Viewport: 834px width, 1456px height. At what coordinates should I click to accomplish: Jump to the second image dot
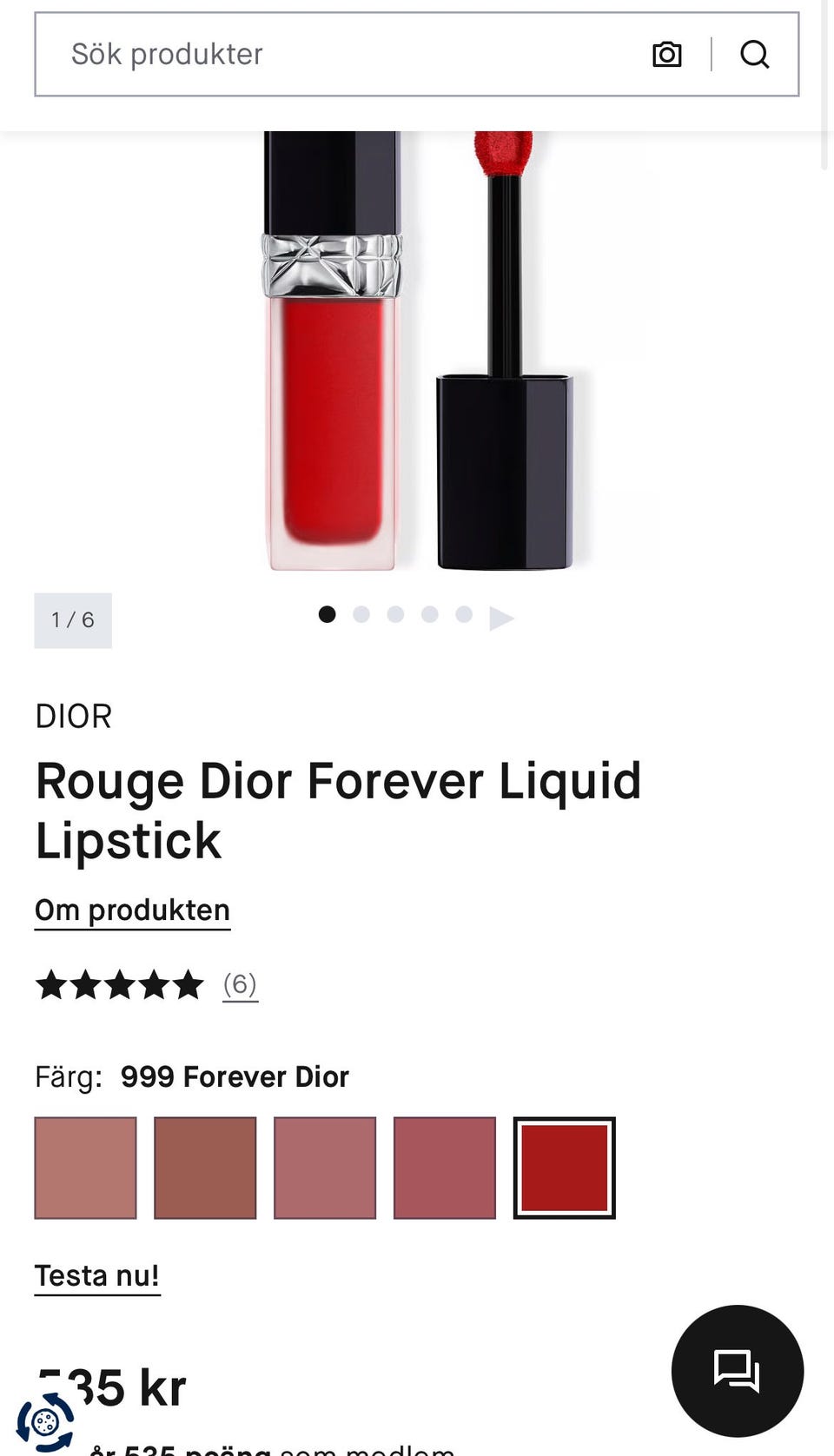click(361, 615)
